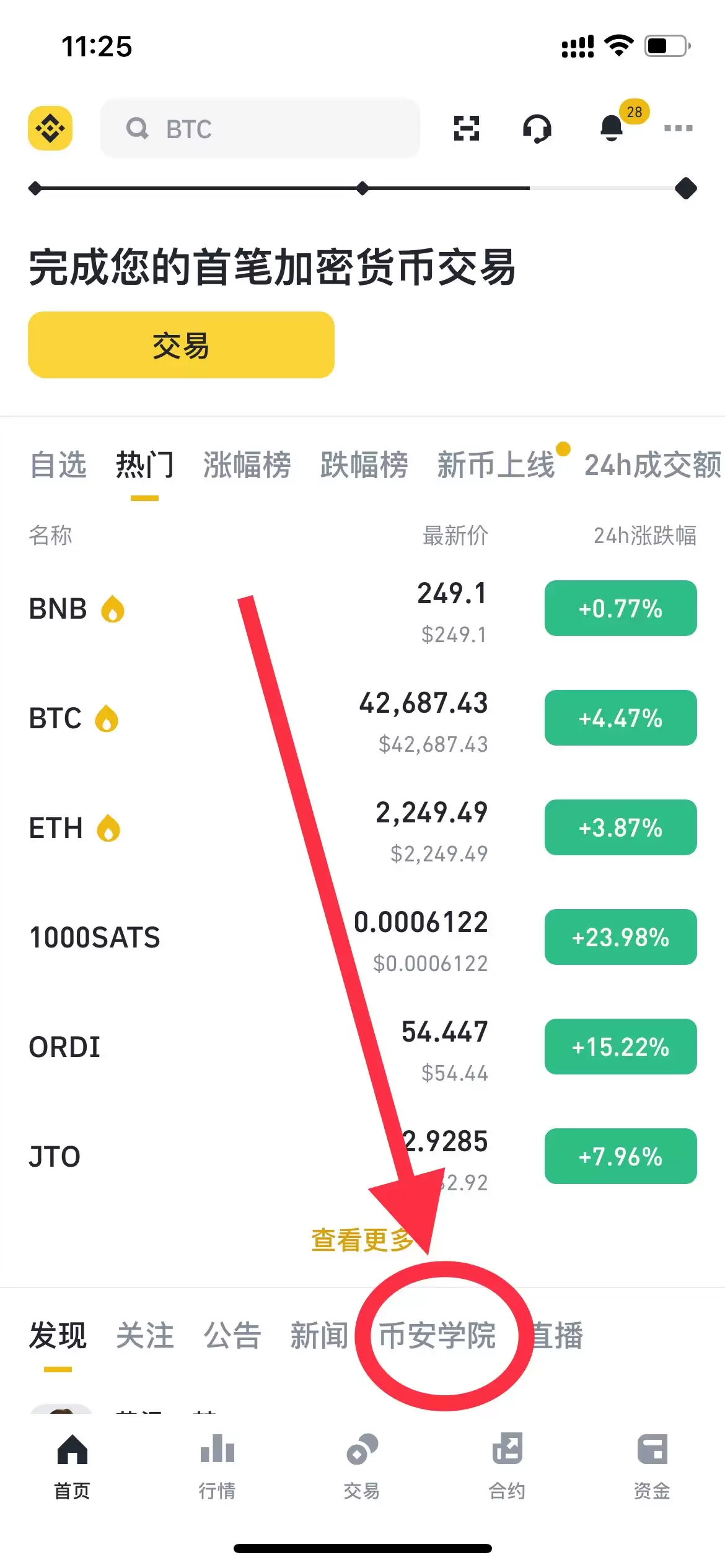725x1568 pixels.
Task: Click the more options ellipsis icon
Action: click(678, 128)
